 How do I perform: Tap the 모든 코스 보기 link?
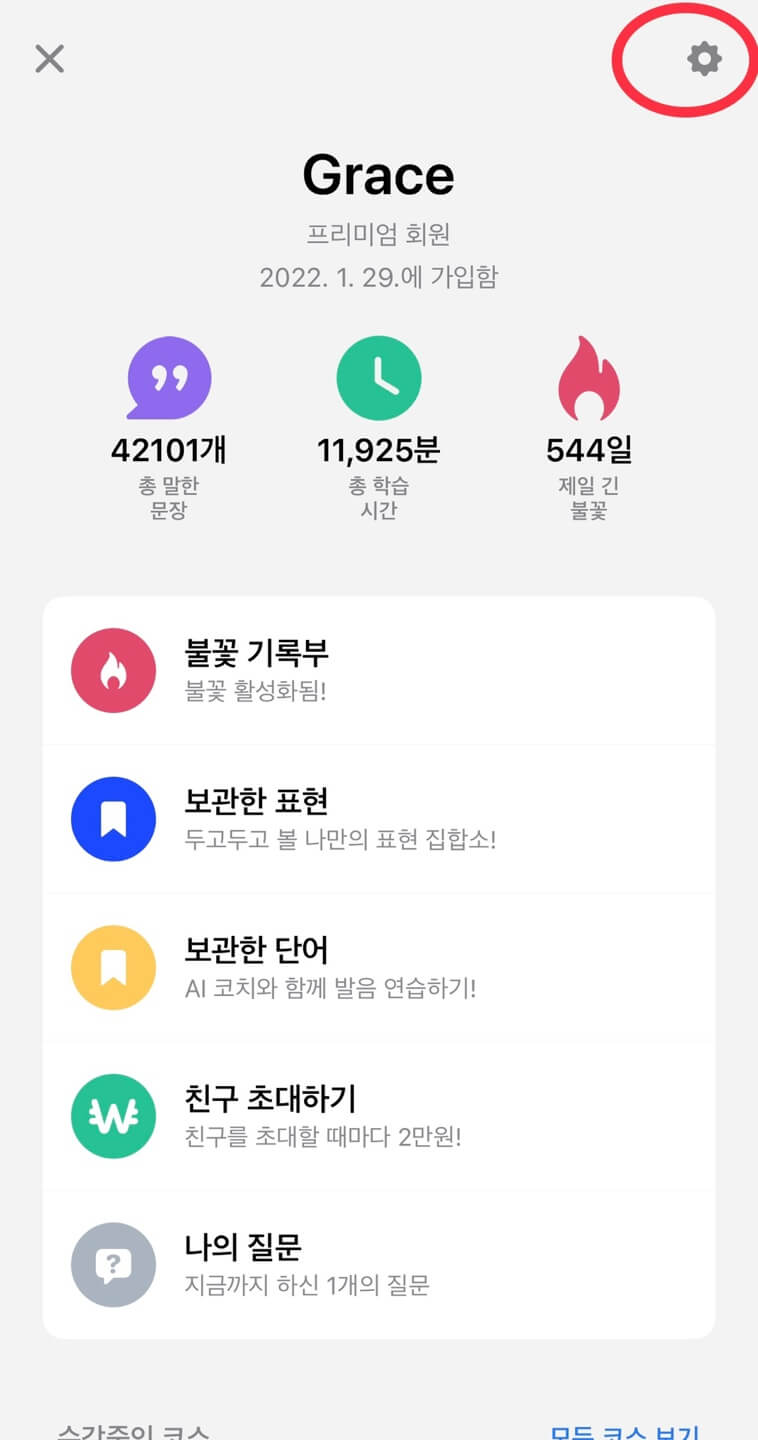(625, 1430)
